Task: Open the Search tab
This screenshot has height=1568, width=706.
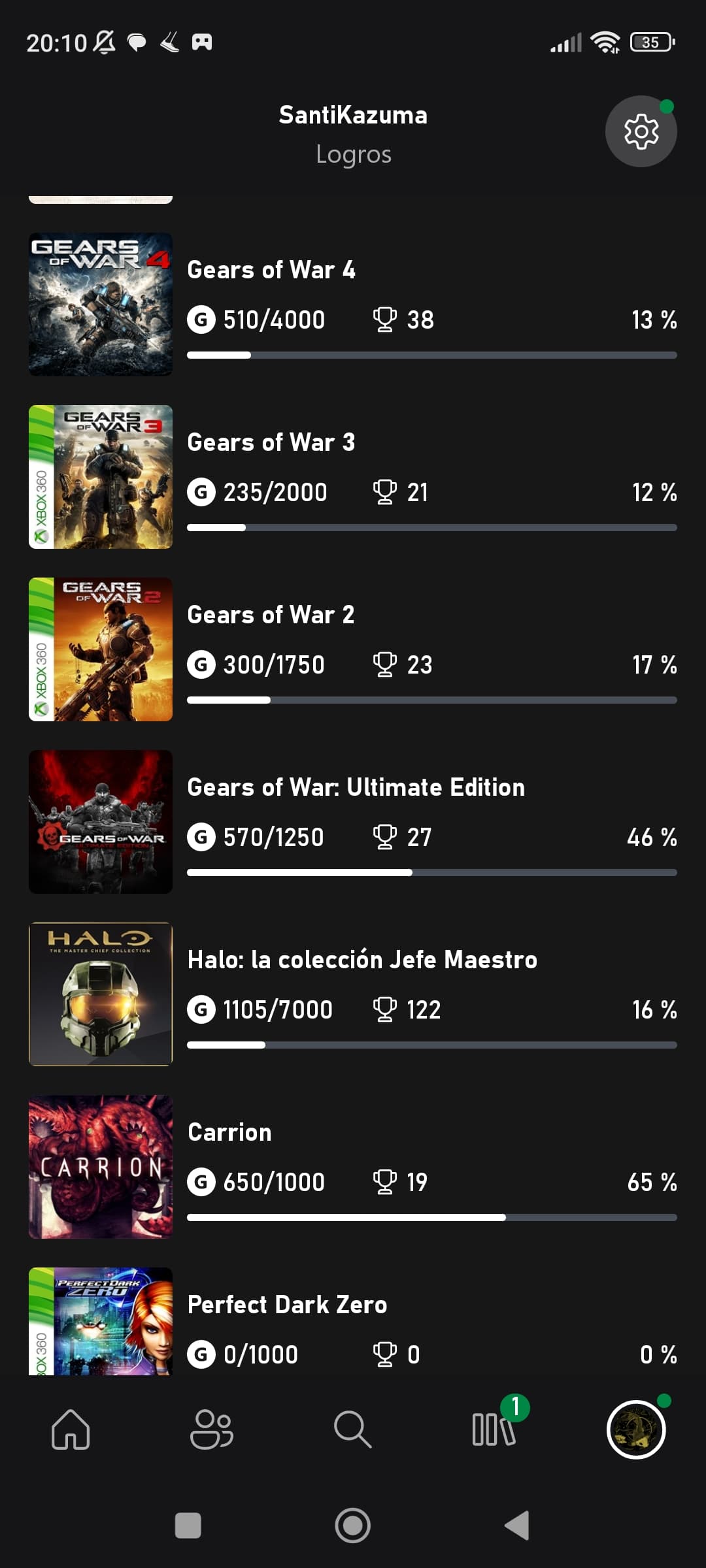Action: click(352, 1429)
